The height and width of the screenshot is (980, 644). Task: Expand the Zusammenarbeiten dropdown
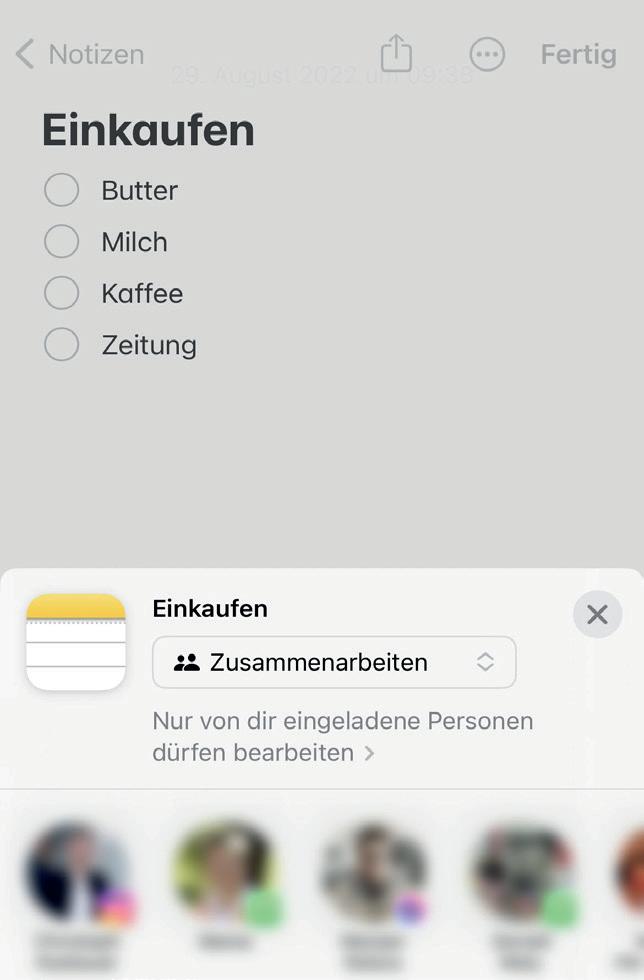(334, 662)
